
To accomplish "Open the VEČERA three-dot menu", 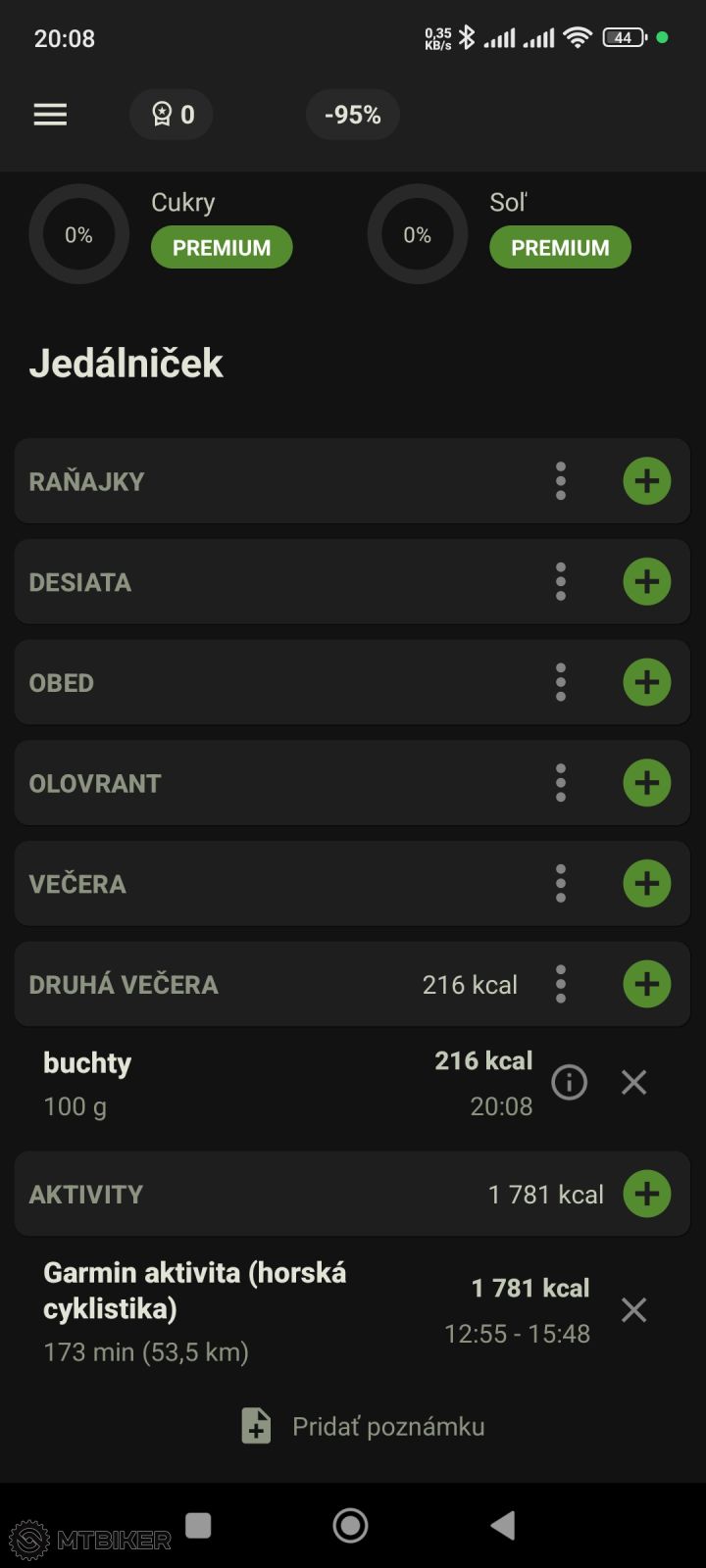I will click(x=561, y=884).
